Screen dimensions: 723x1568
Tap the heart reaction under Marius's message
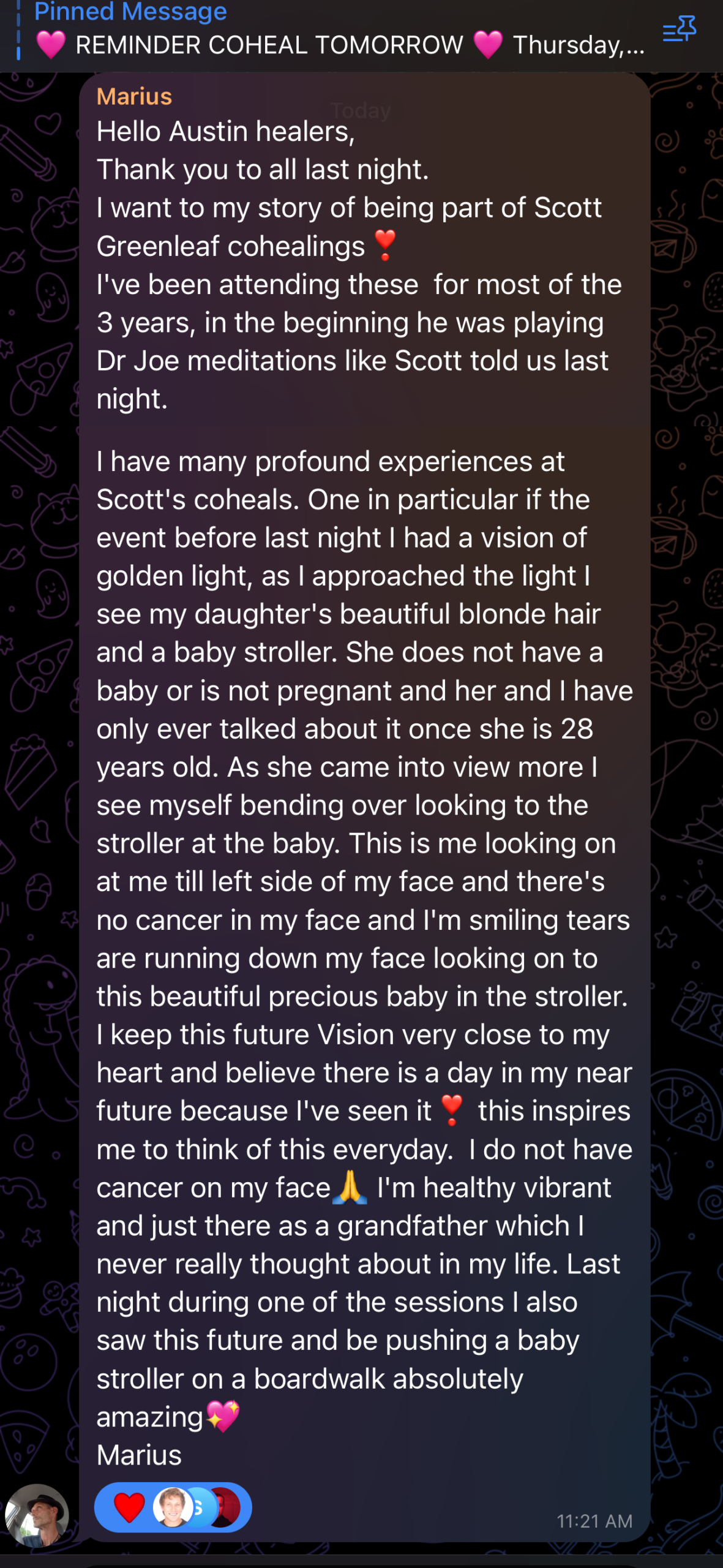tap(130, 1507)
